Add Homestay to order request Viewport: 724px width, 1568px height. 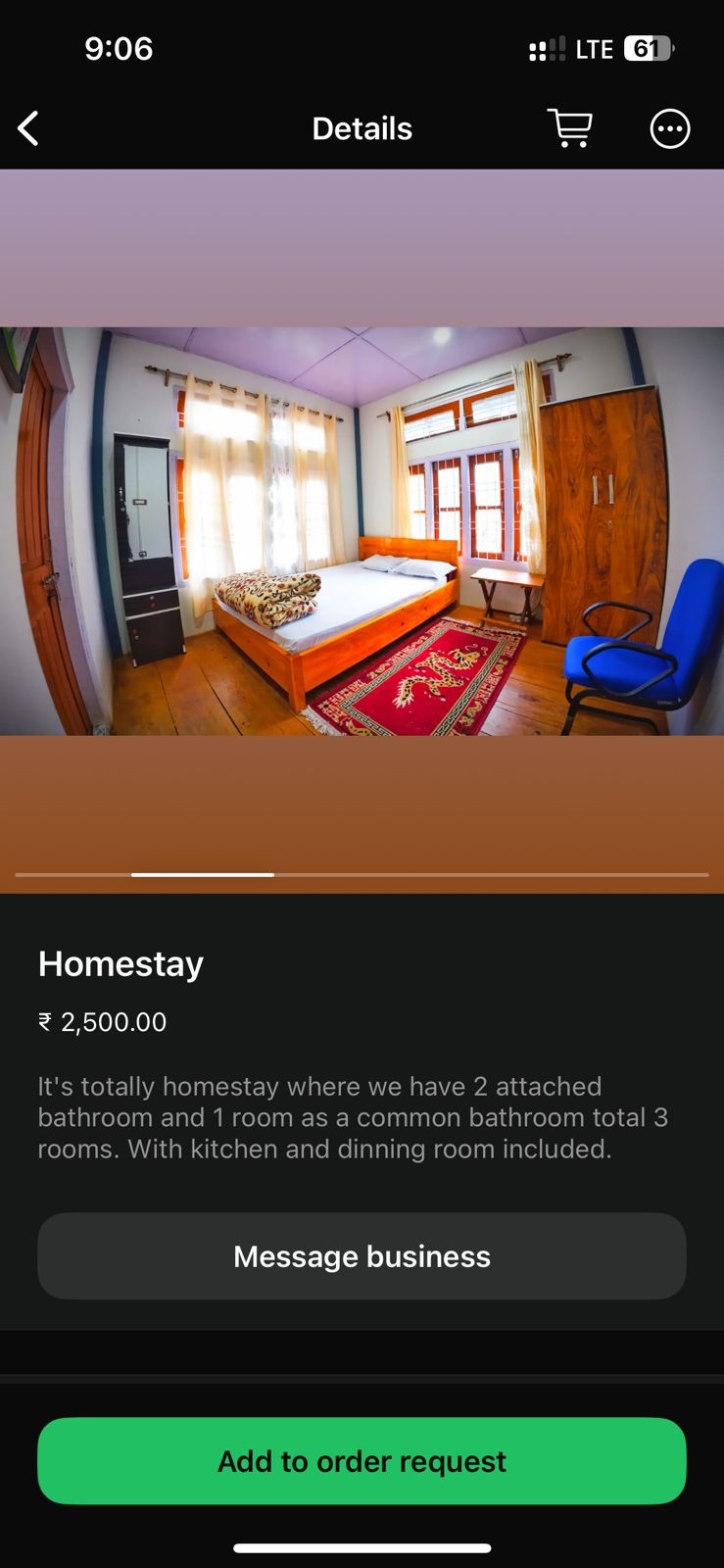[x=362, y=1460]
